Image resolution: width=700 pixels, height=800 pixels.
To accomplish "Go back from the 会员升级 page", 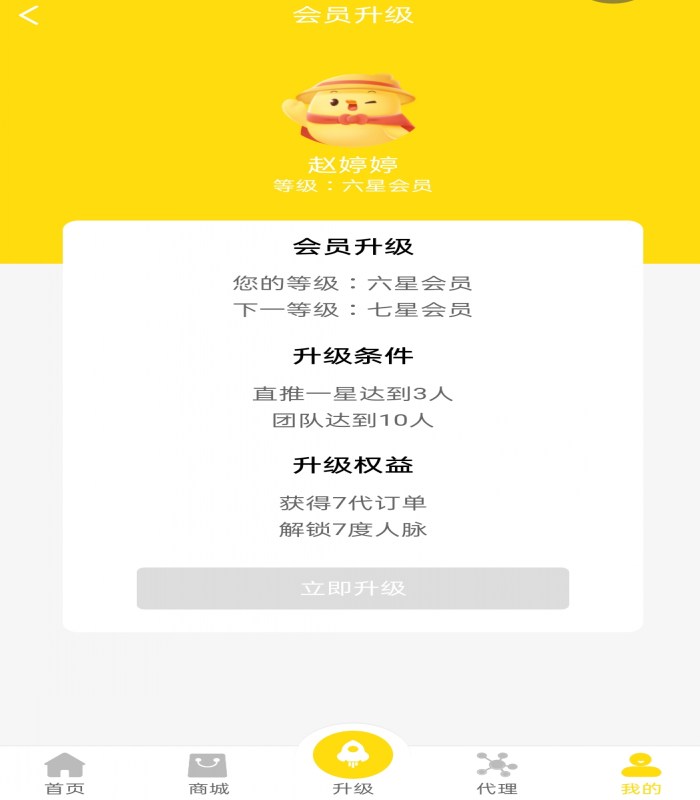I will (29, 15).
